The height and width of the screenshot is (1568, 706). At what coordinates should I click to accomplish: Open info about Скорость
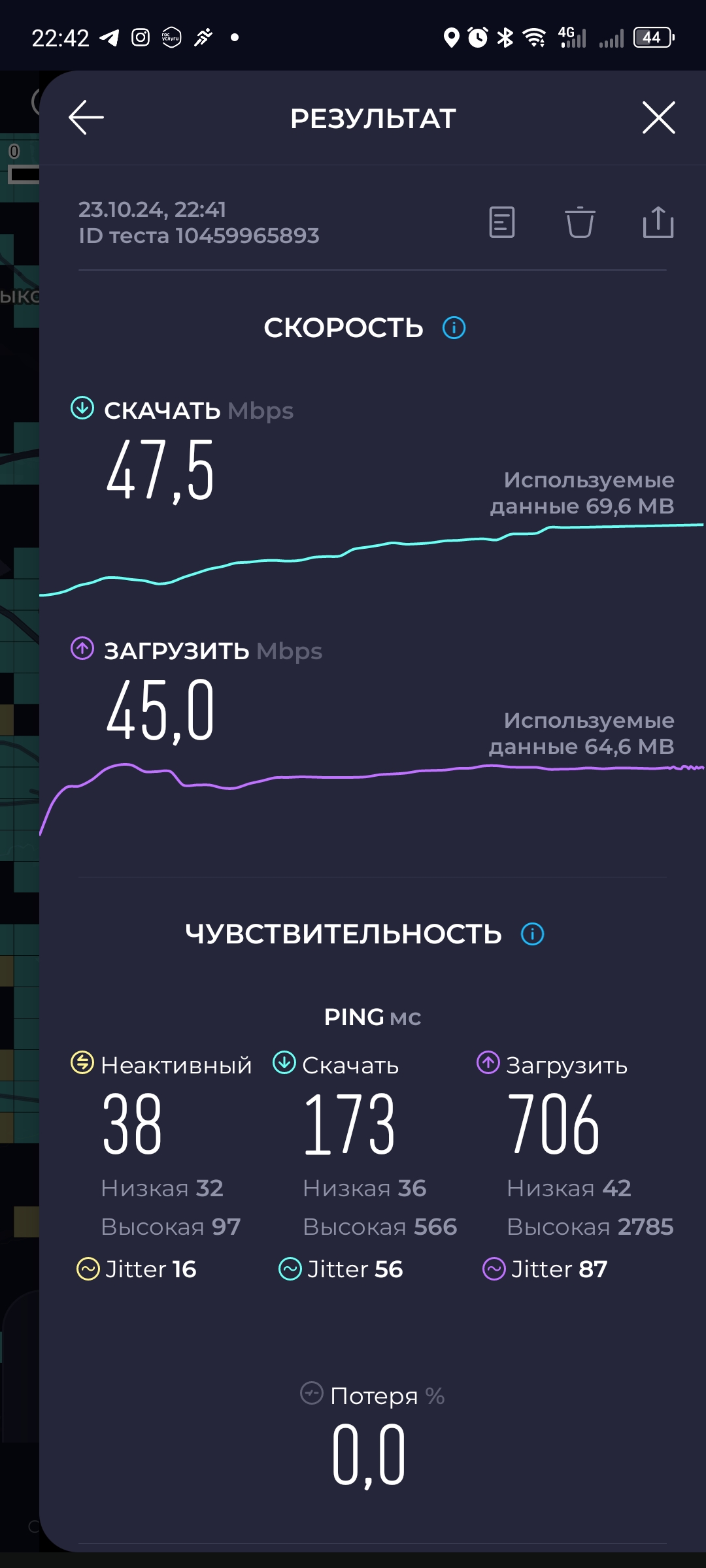click(x=454, y=327)
